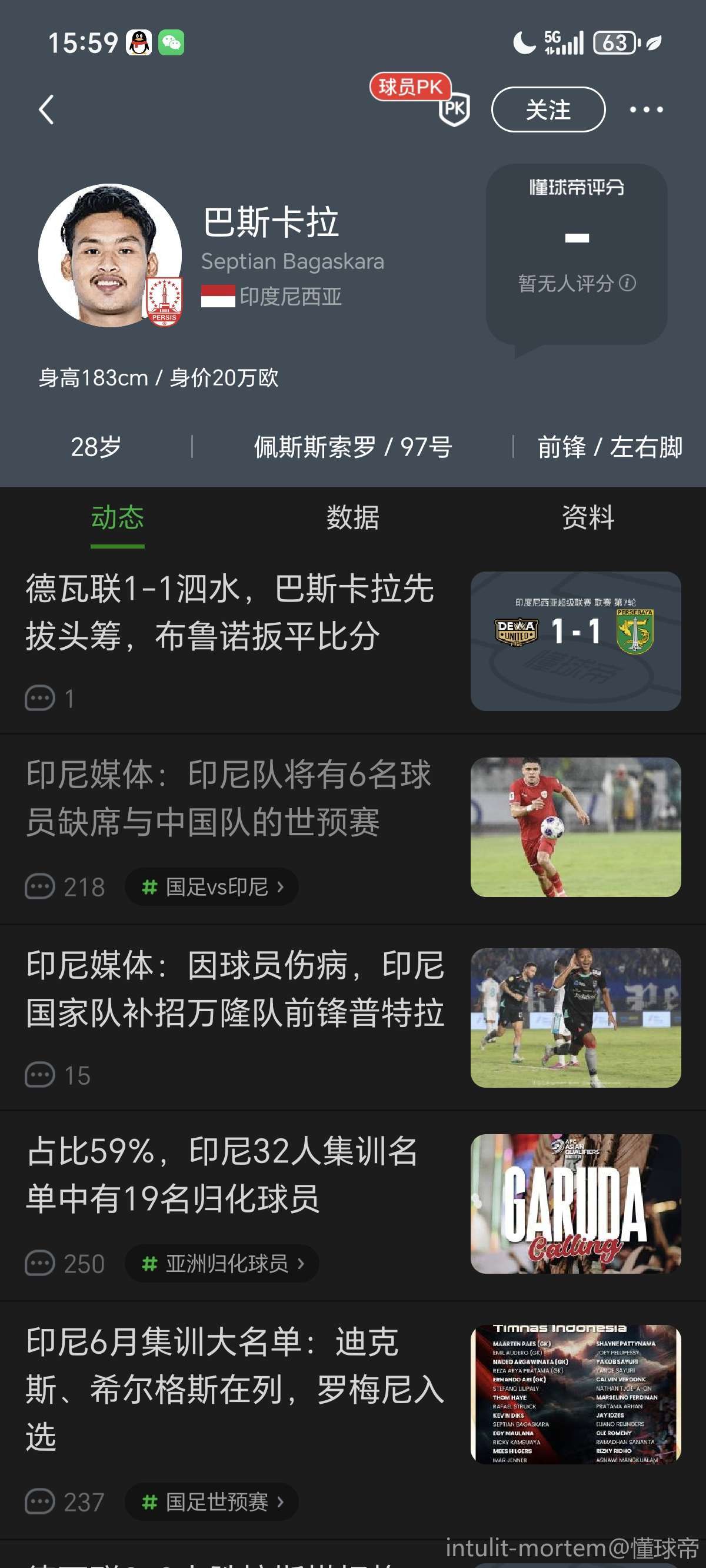The image size is (706, 1568).
Task: View 巴斯卡拉's profile photo
Action: point(109,255)
